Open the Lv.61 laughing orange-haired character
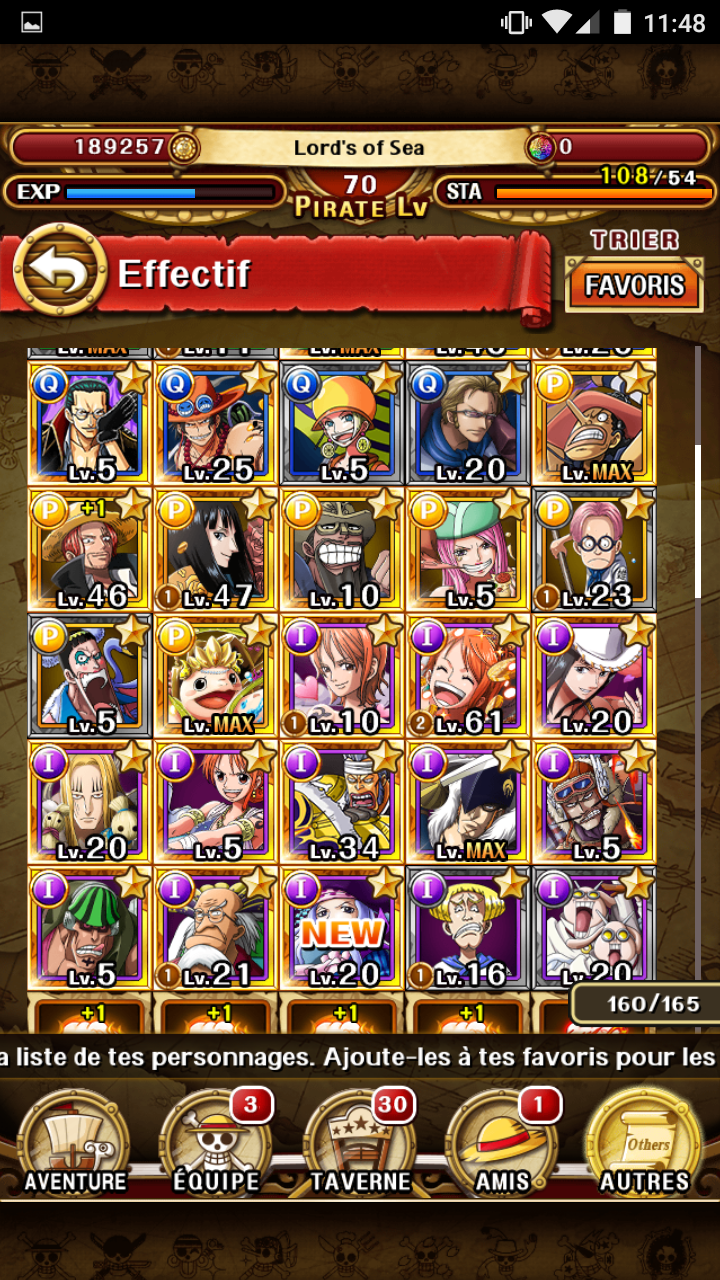This screenshot has width=720, height=1280. [468, 675]
